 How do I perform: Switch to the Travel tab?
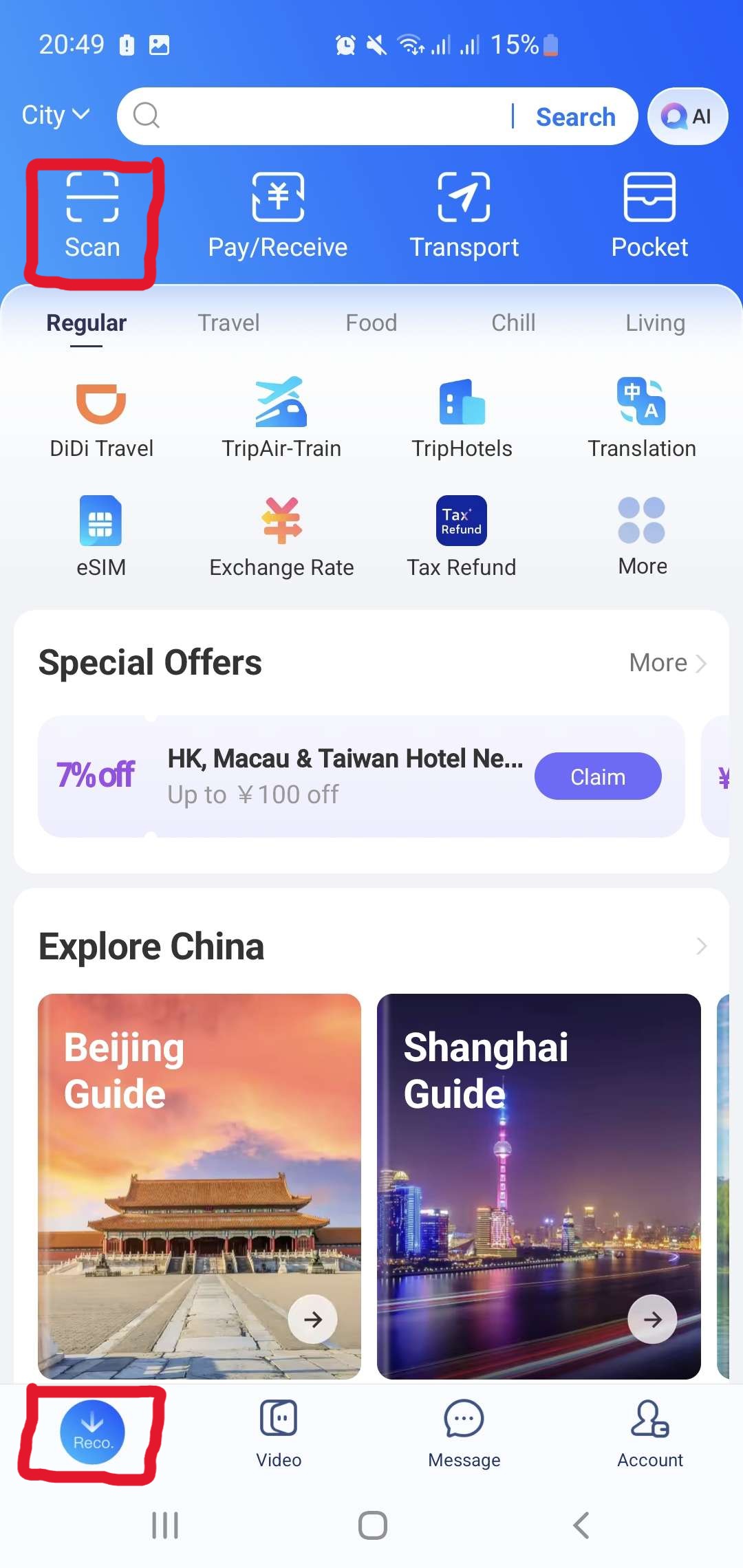click(x=228, y=323)
